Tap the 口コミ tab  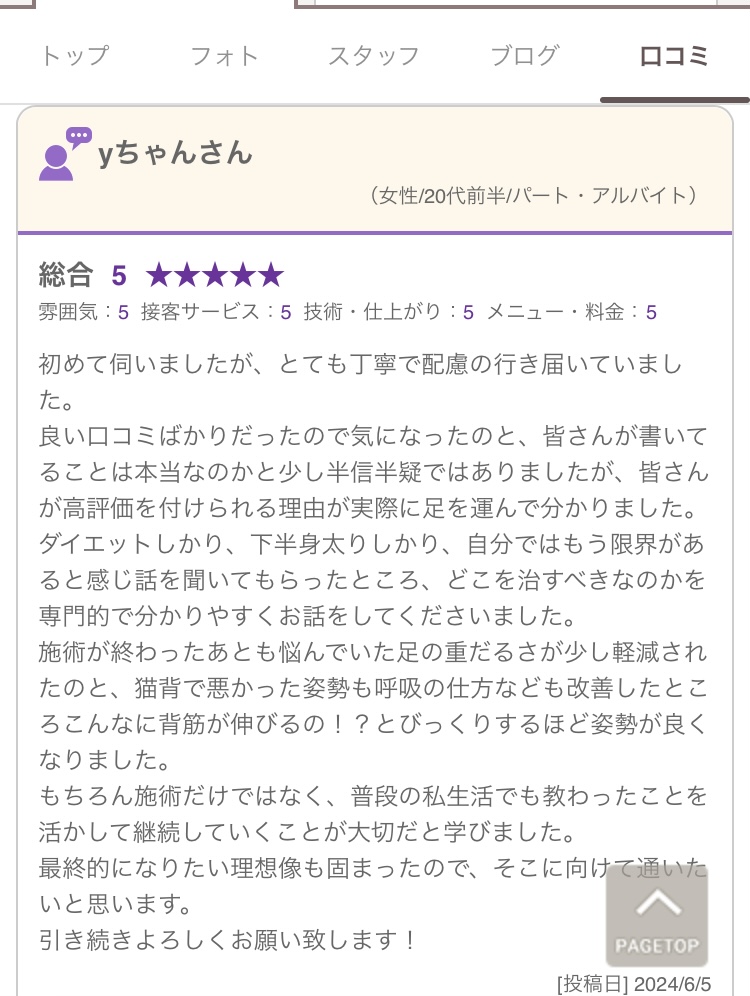(x=674, y=56)
